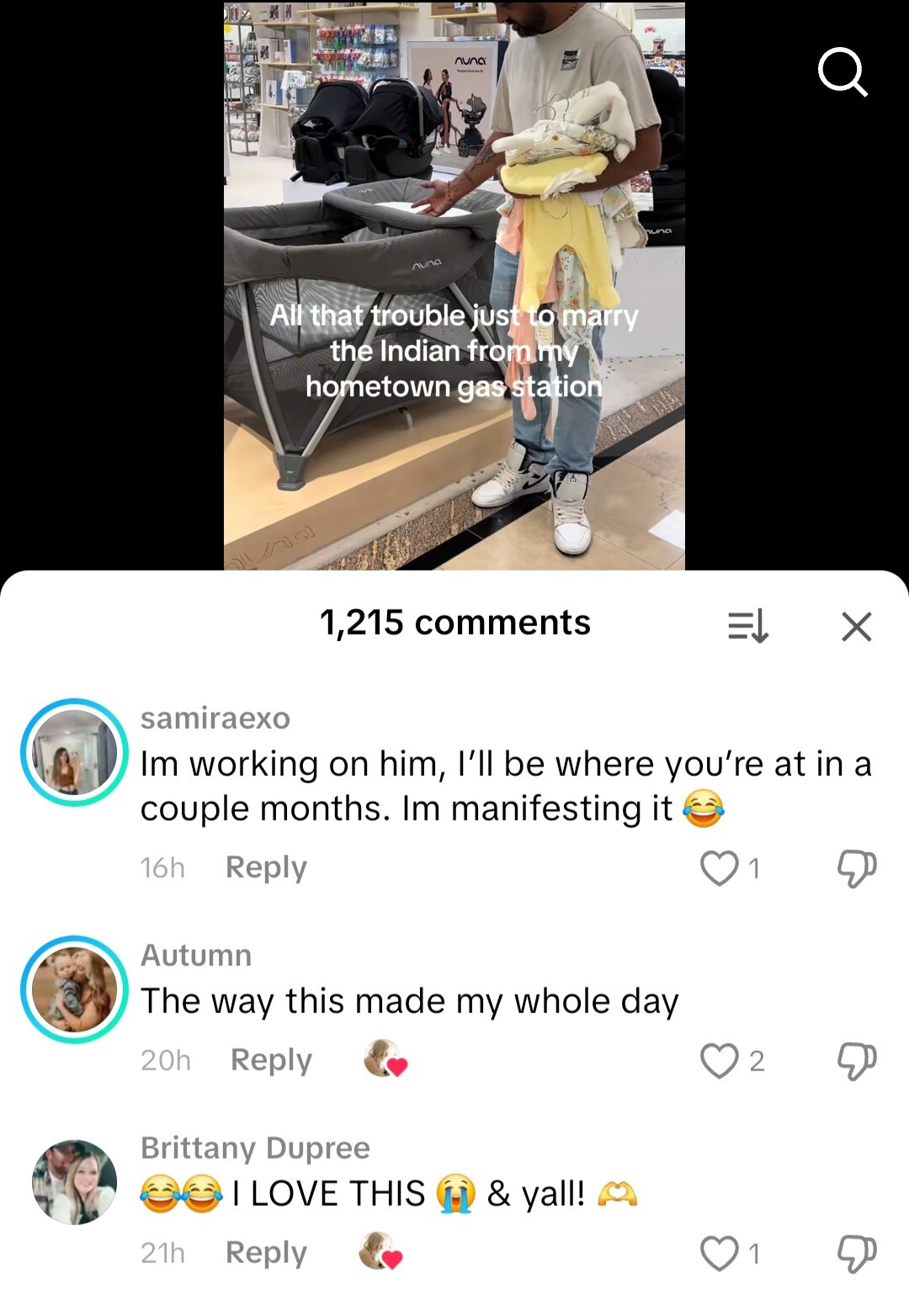Dislike Brittany Dupree's comment

click(856, 1253)
